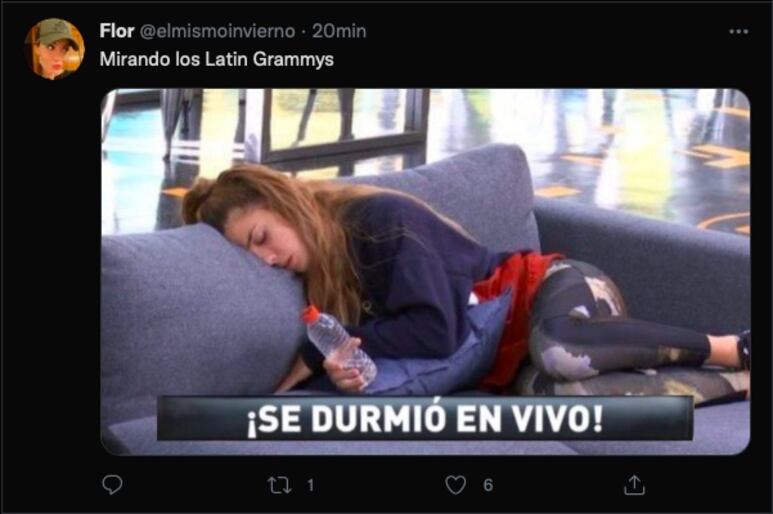The width and height of the screenshot is (773, 514).
Task: Share Flor's tweet
Action: click(634, 485)
